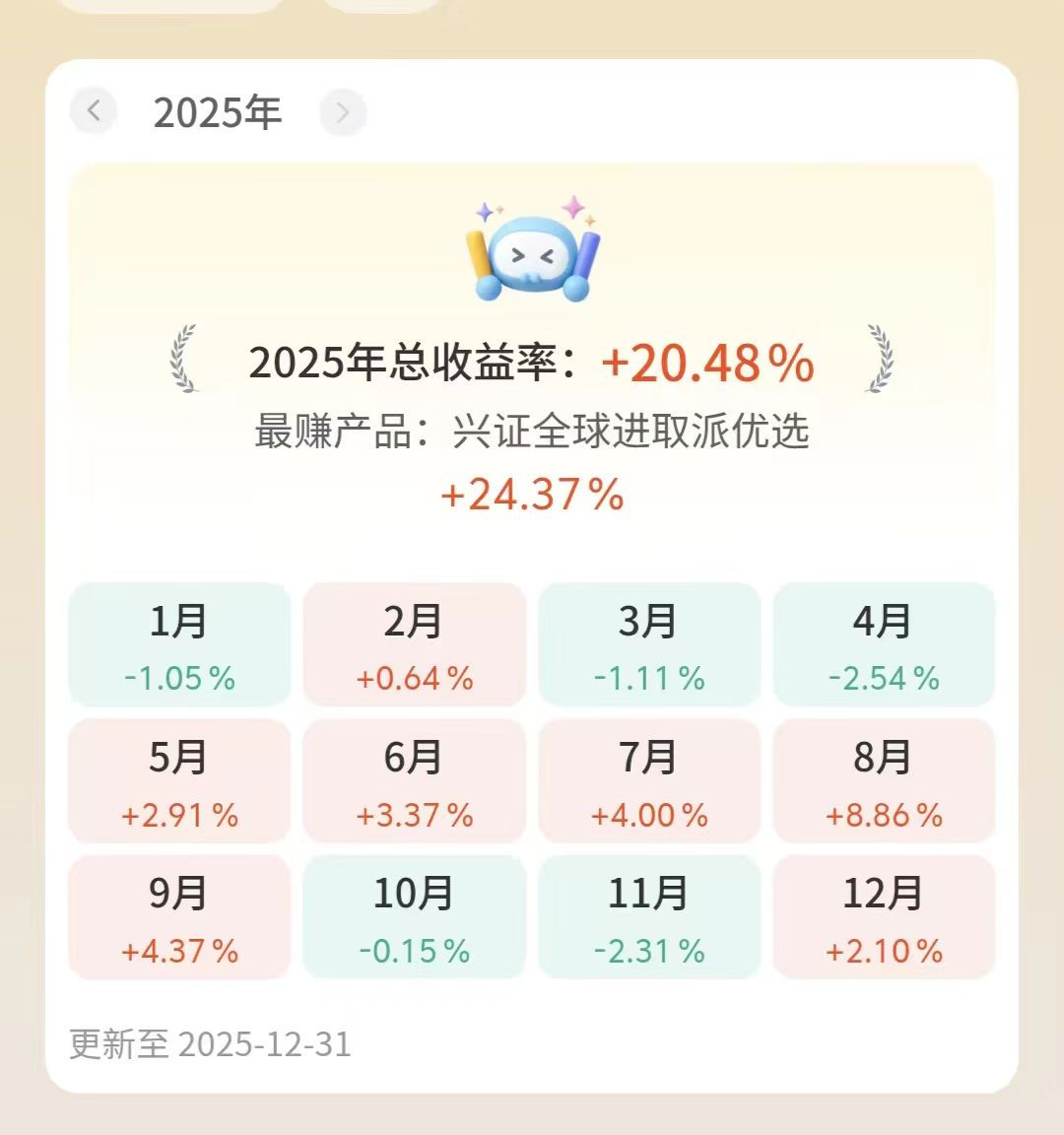Go to the next year after 2025年

pyautogui.click(x=343, y=112)
